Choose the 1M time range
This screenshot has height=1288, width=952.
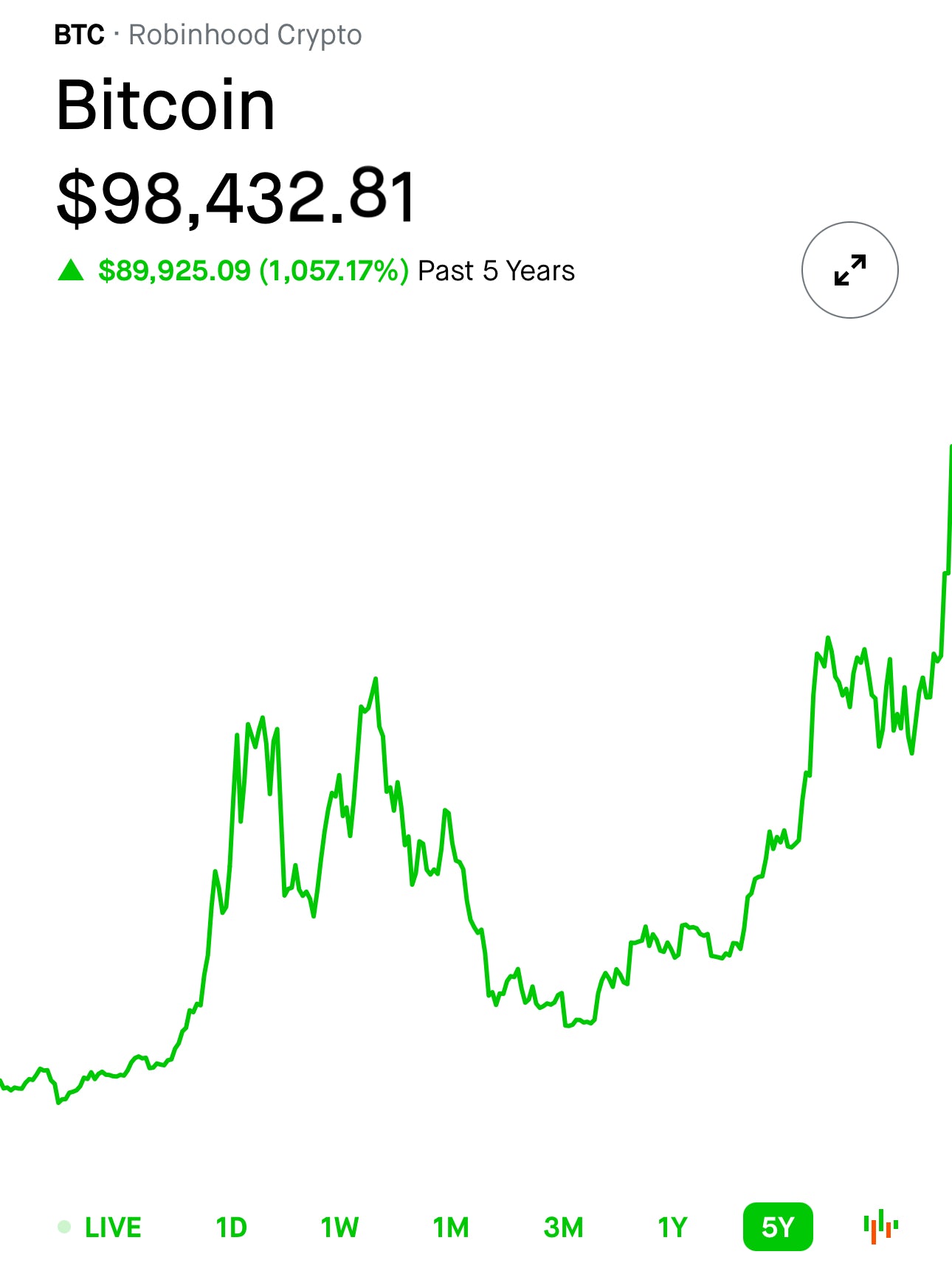(451, 1228)
